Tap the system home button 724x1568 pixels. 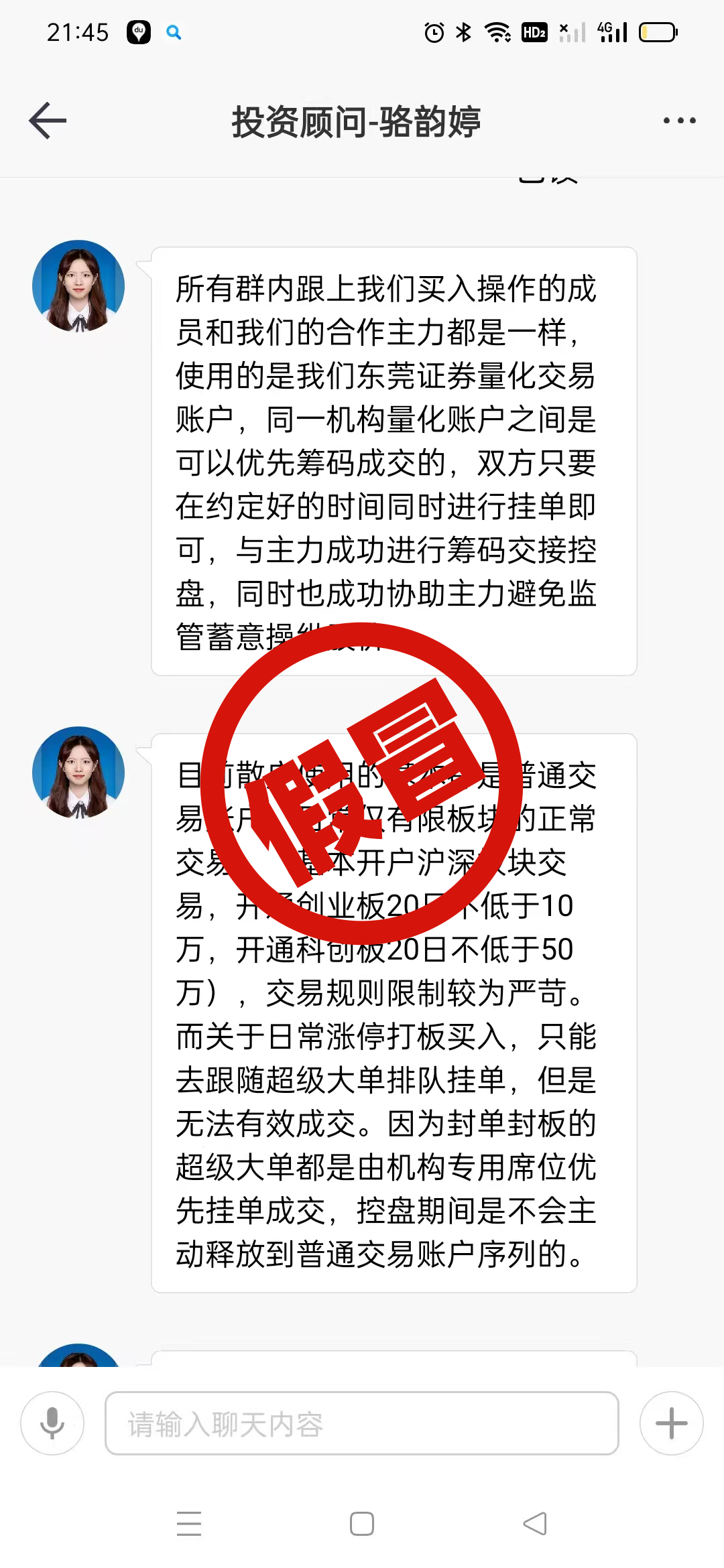[x=362, y=1524]
